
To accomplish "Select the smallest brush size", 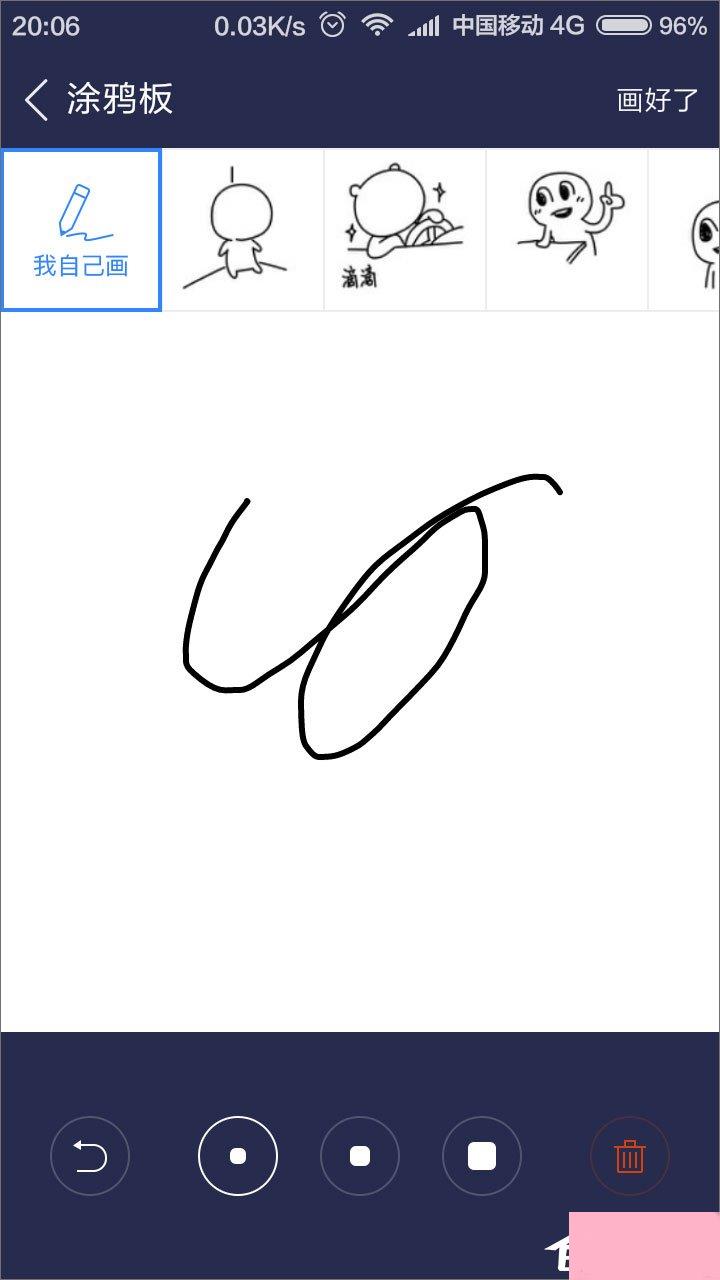I will coord(238,1157).
